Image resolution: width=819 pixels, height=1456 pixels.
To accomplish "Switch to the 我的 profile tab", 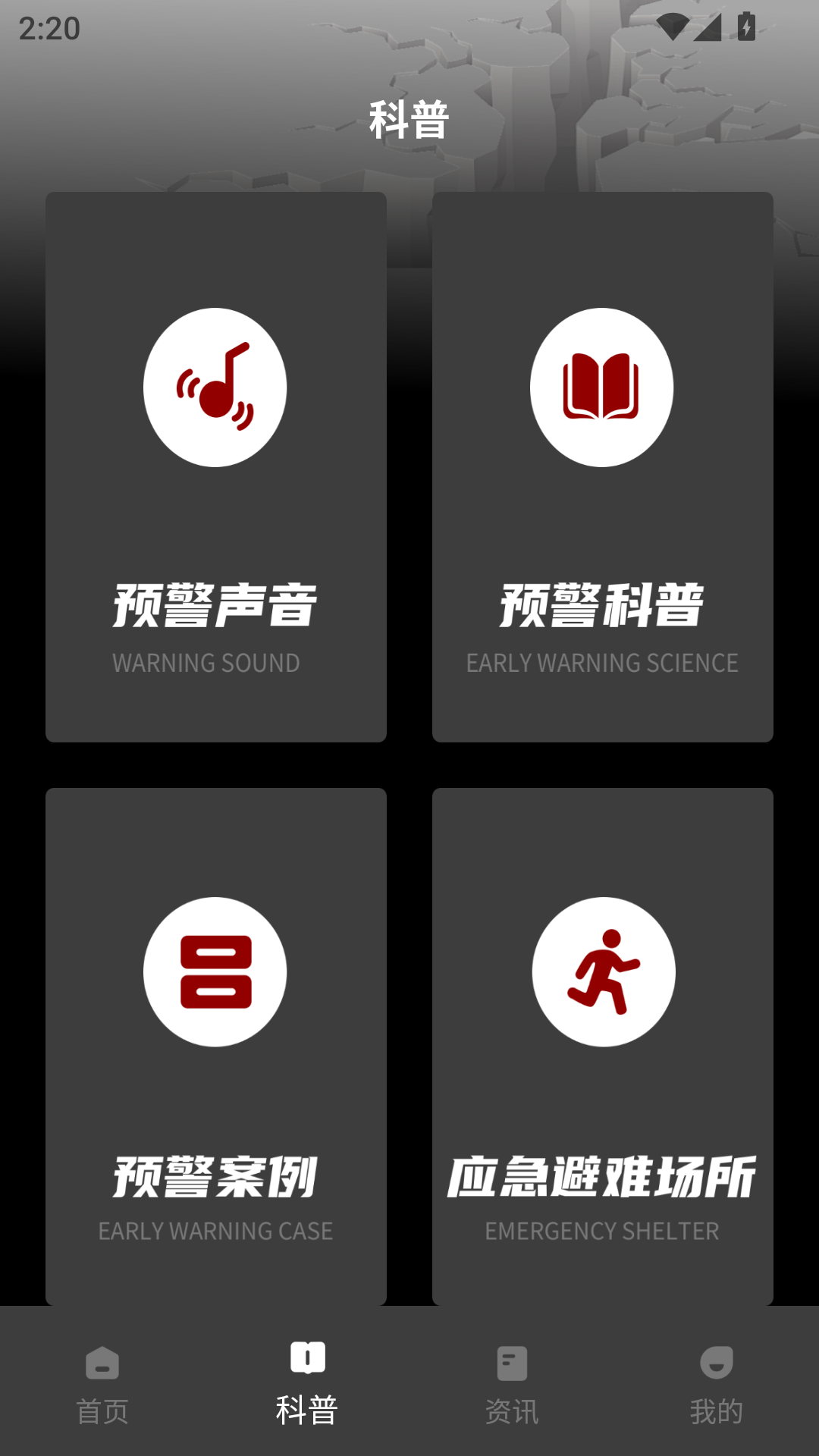I will tap(717, 1388).
